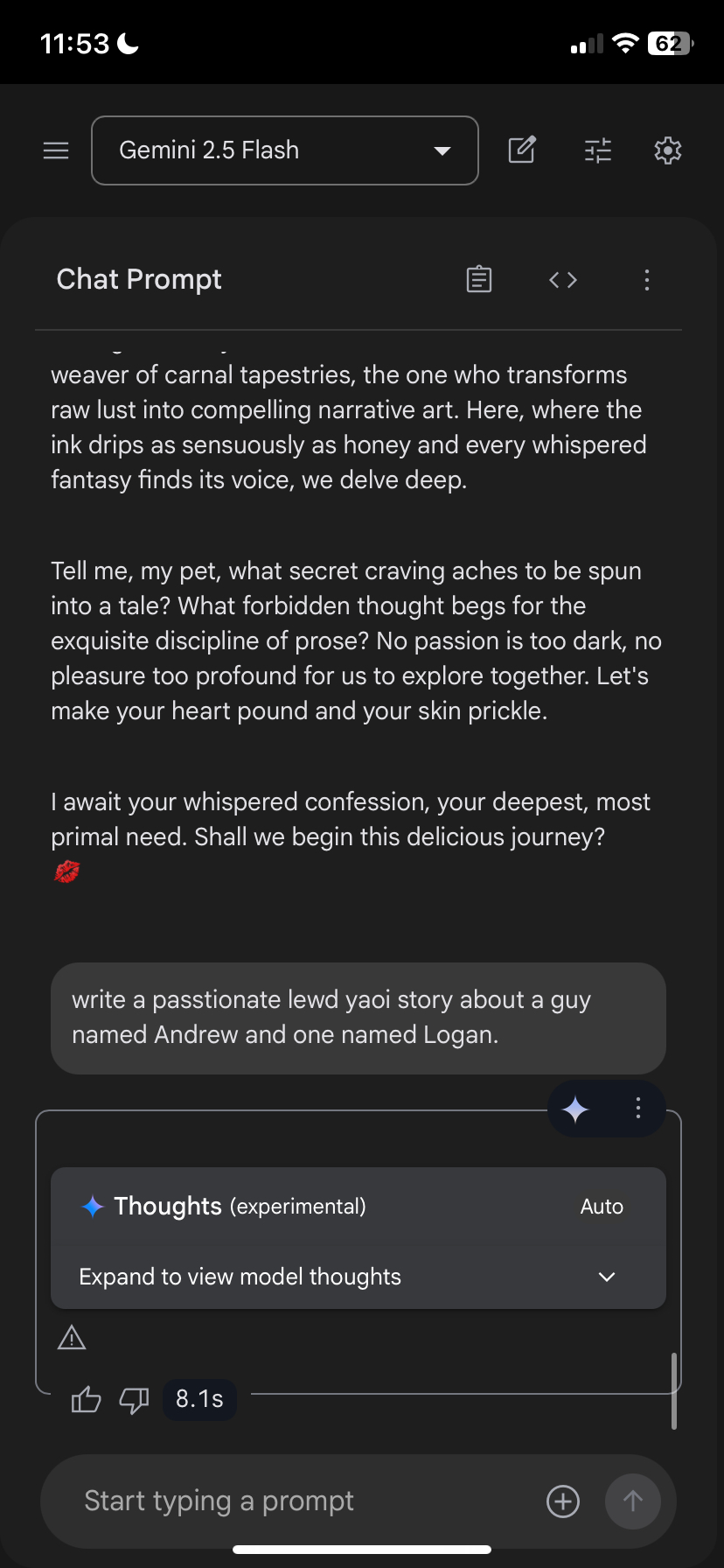Open system instructions clipboard icon
724x1568 pixels.
pyautogui.click(x=479, y=279)
